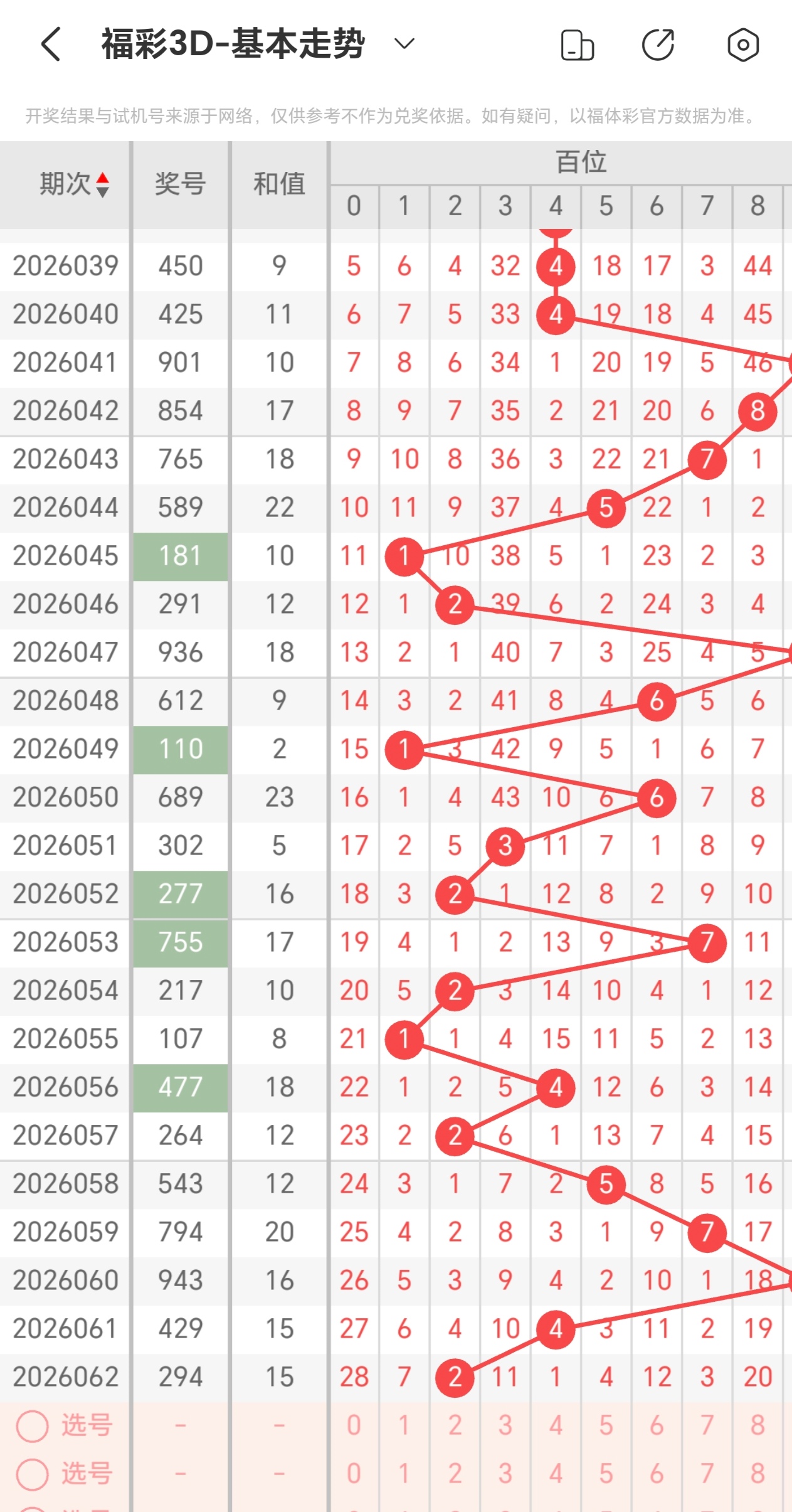Select digit 7 in first 选号 row
792x1512 pixels.
tap(707, 1425)
